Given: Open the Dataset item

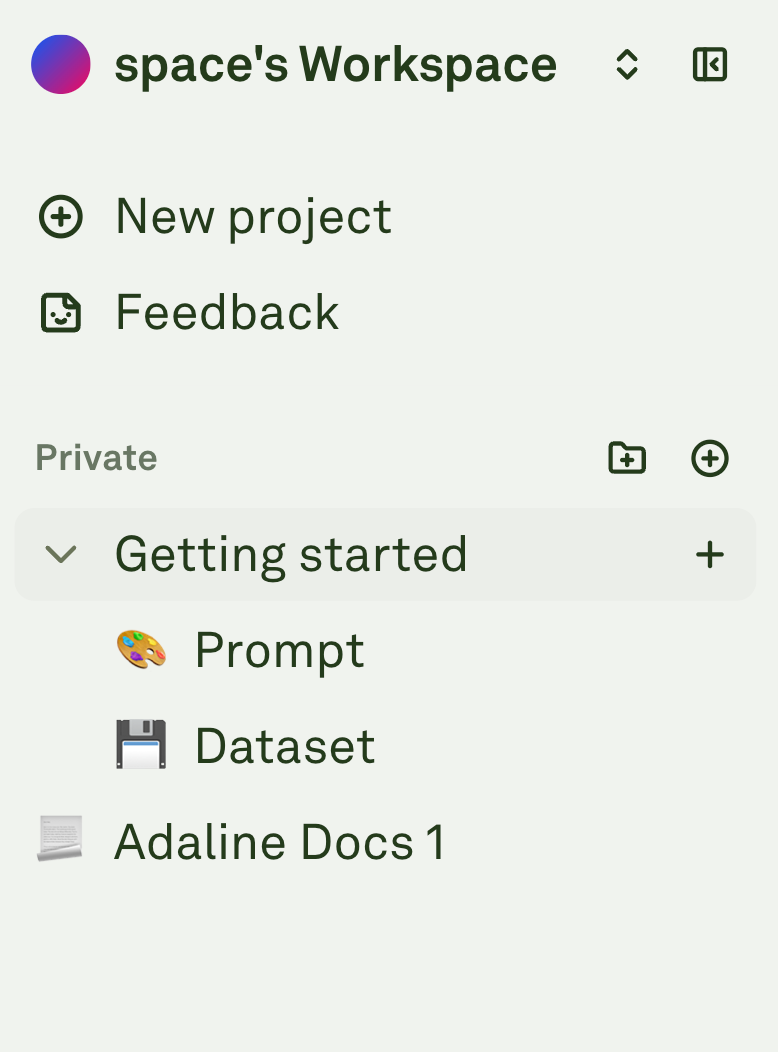Looking at the screenshot, I should tap(284, 746).
